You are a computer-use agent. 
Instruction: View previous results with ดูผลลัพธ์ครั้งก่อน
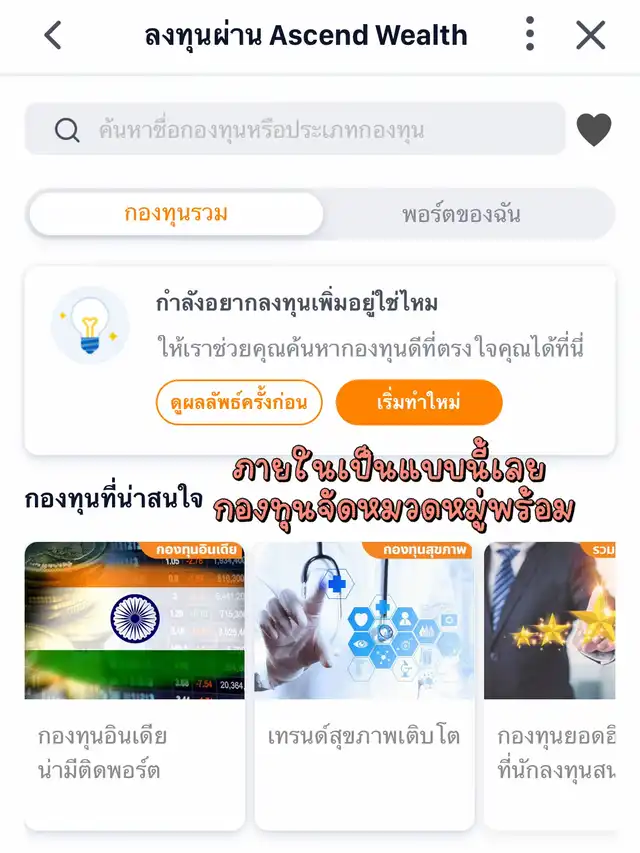pyautogui.click(x=239, y=402)
